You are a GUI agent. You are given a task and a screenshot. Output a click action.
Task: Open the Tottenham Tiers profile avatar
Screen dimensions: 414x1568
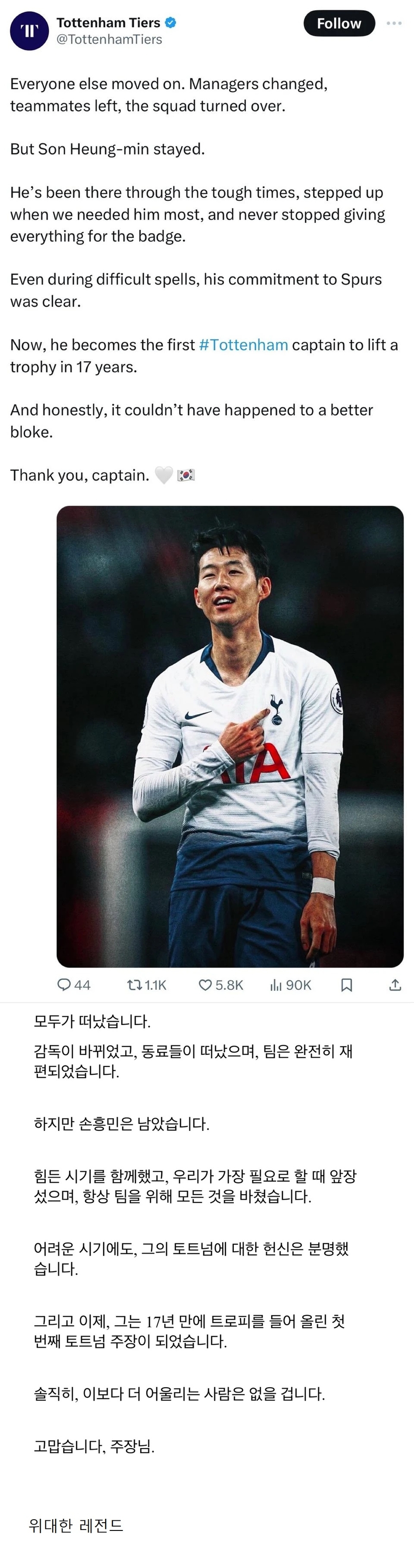coord(29,31)
